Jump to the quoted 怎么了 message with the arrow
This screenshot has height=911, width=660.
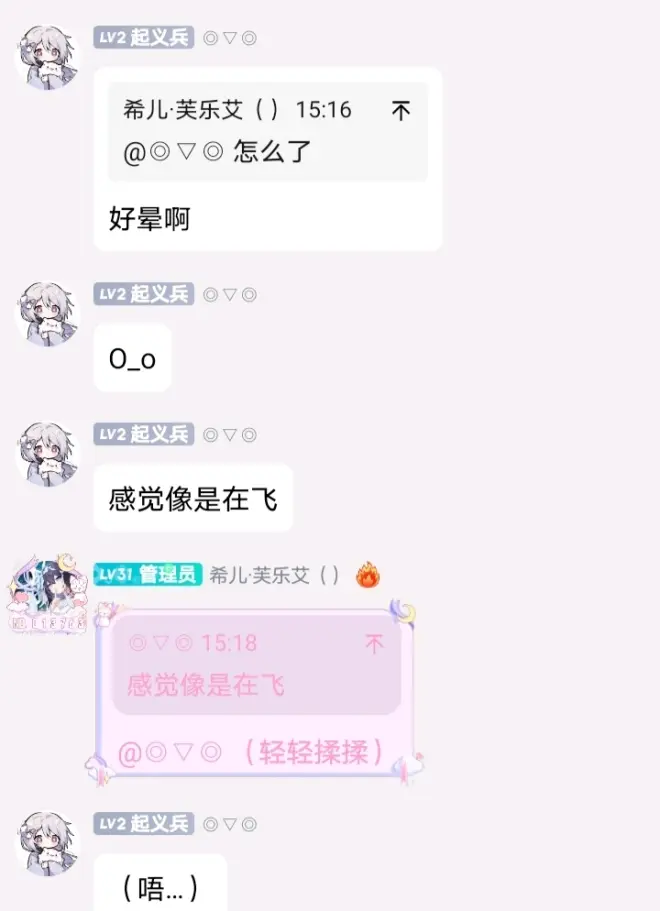400,111
